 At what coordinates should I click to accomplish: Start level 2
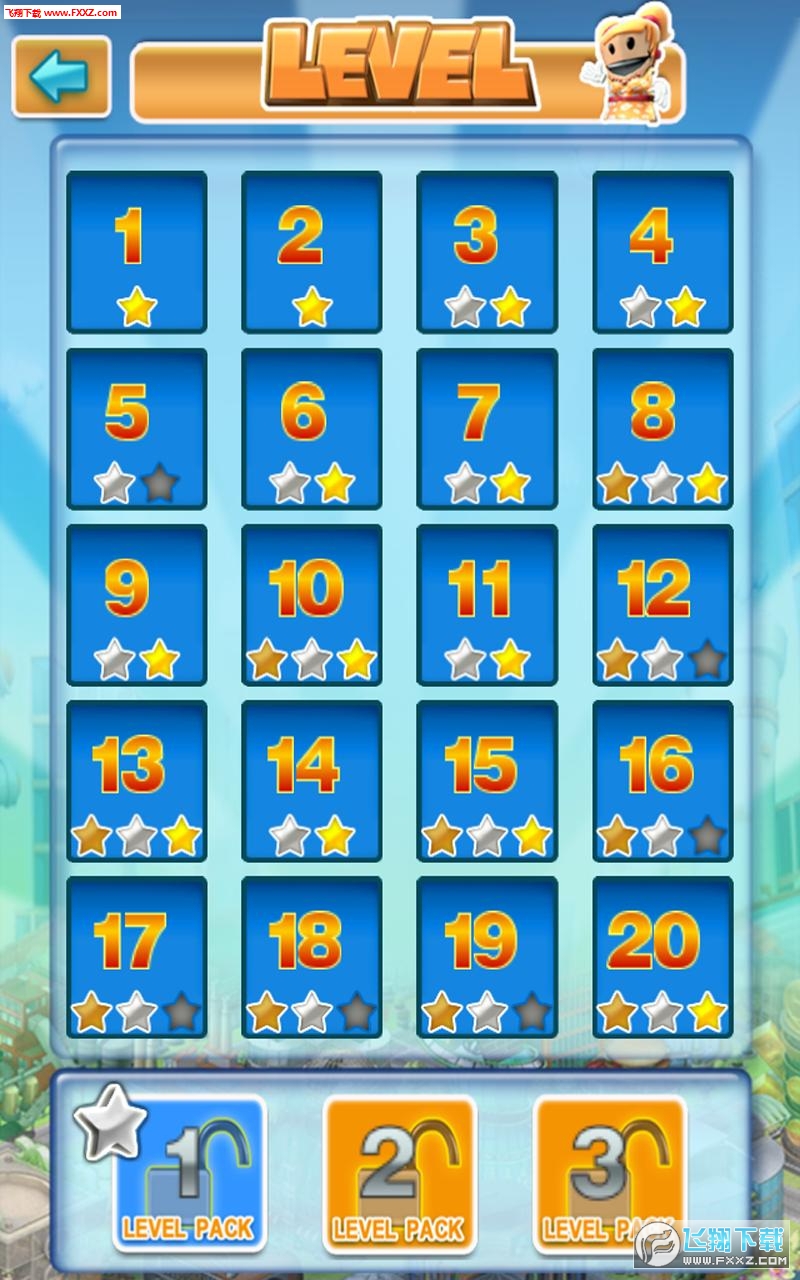pyautogui.click(x=312, y=252)
